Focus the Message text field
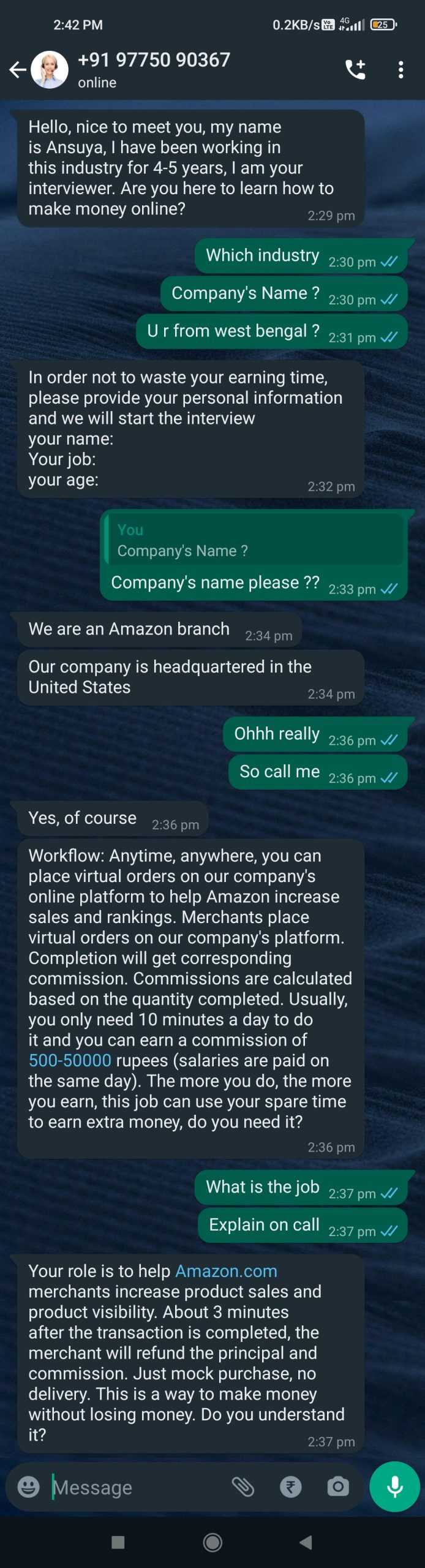Screen dimensions: 425x1568 click(135, 1487)
